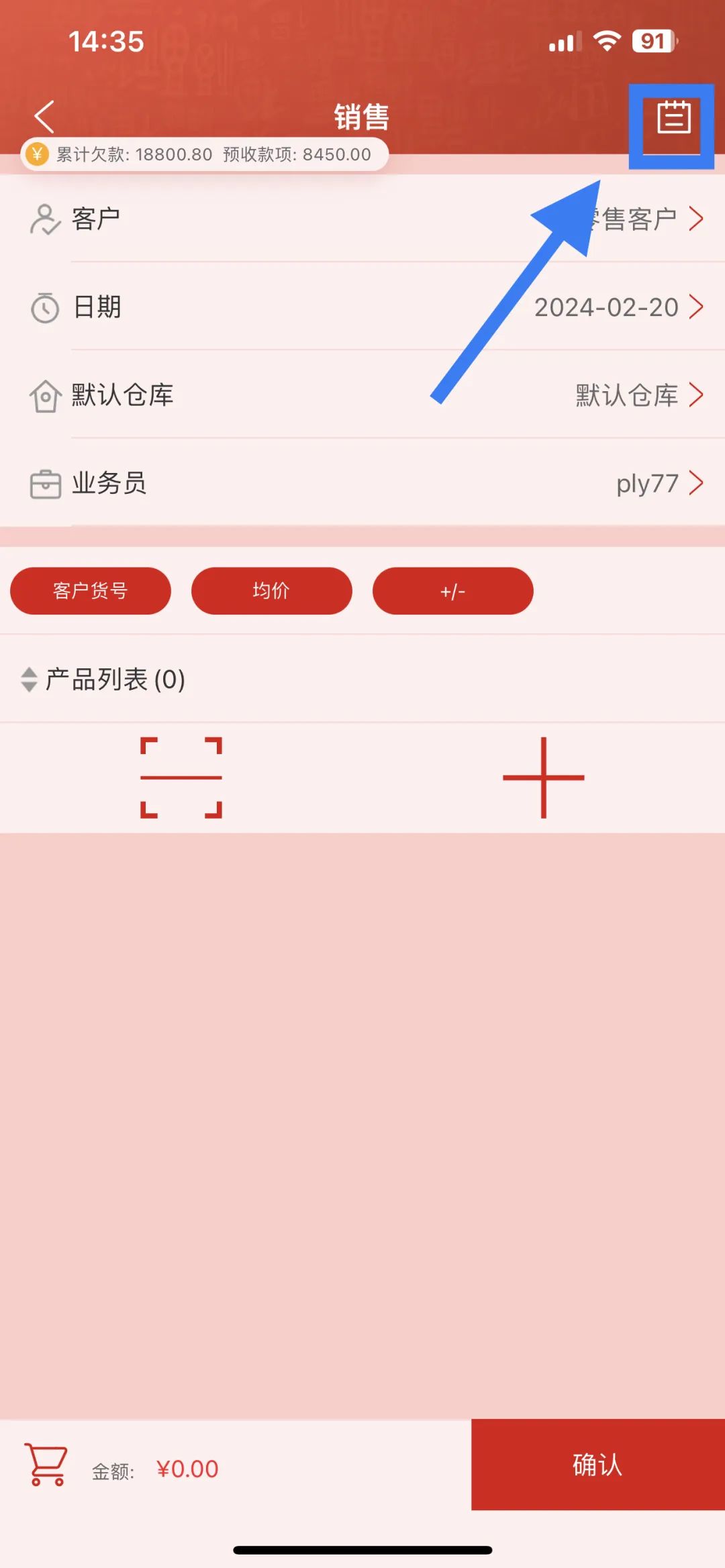Sort the 产品列表 (0) list
The height and width of the screenshot is (1568, 725).
30,679
